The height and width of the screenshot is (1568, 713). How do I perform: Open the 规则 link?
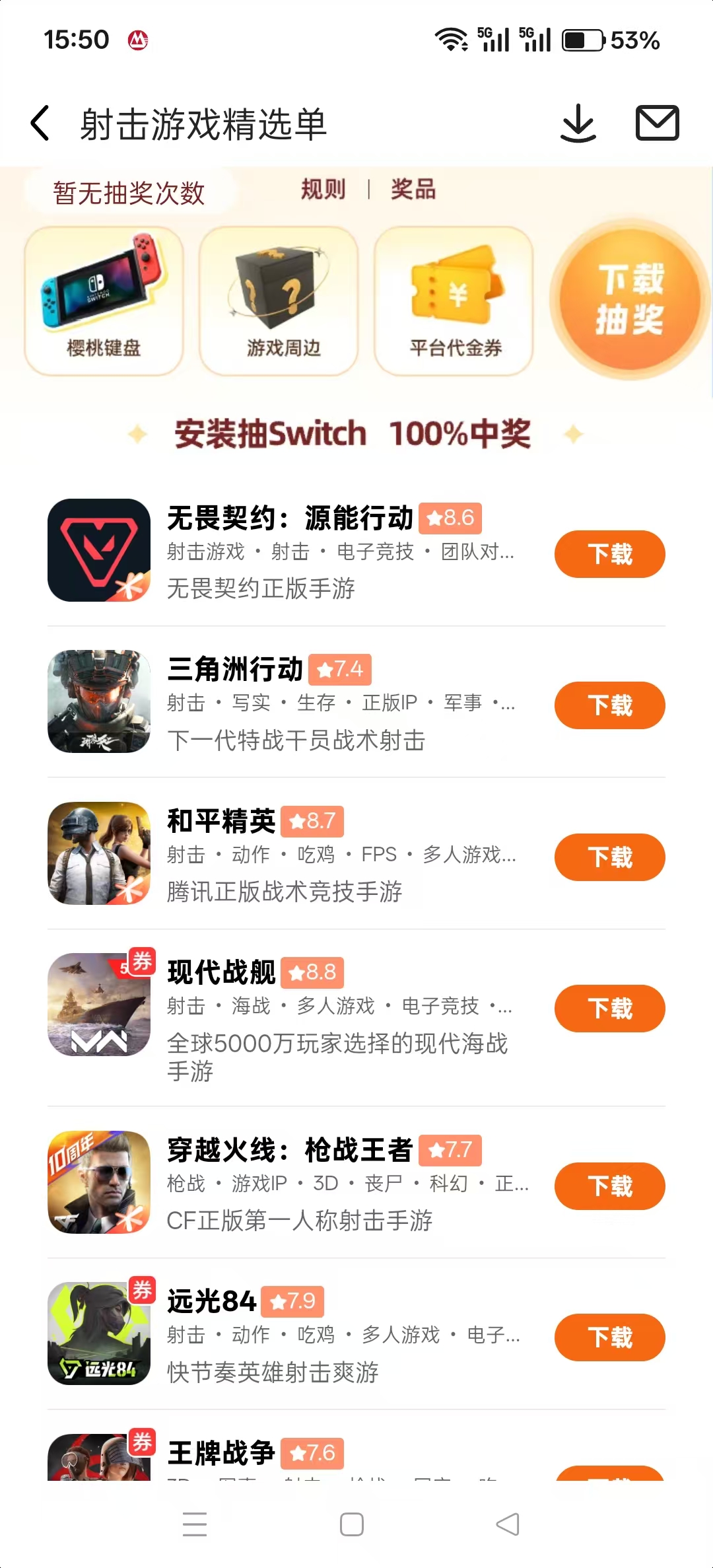[323, 190]
